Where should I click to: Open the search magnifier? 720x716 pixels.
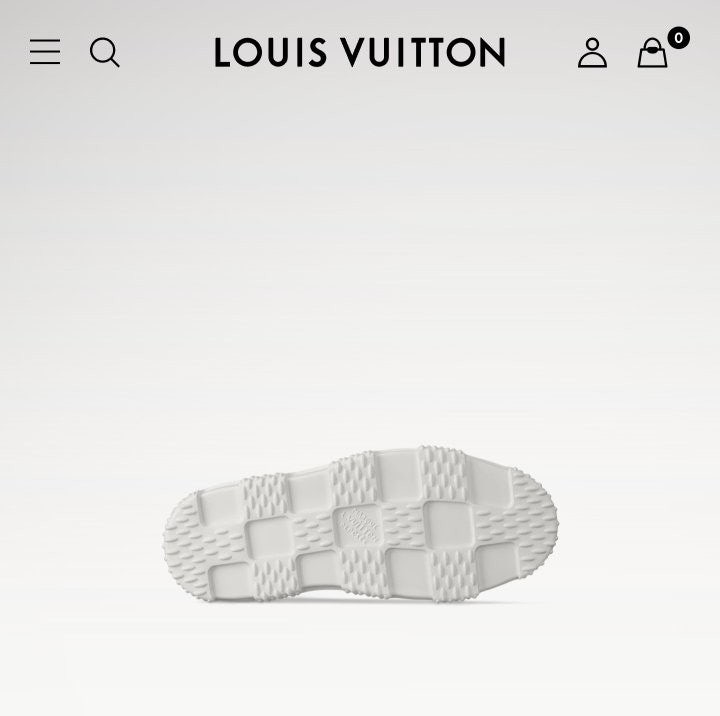point(105,52)
